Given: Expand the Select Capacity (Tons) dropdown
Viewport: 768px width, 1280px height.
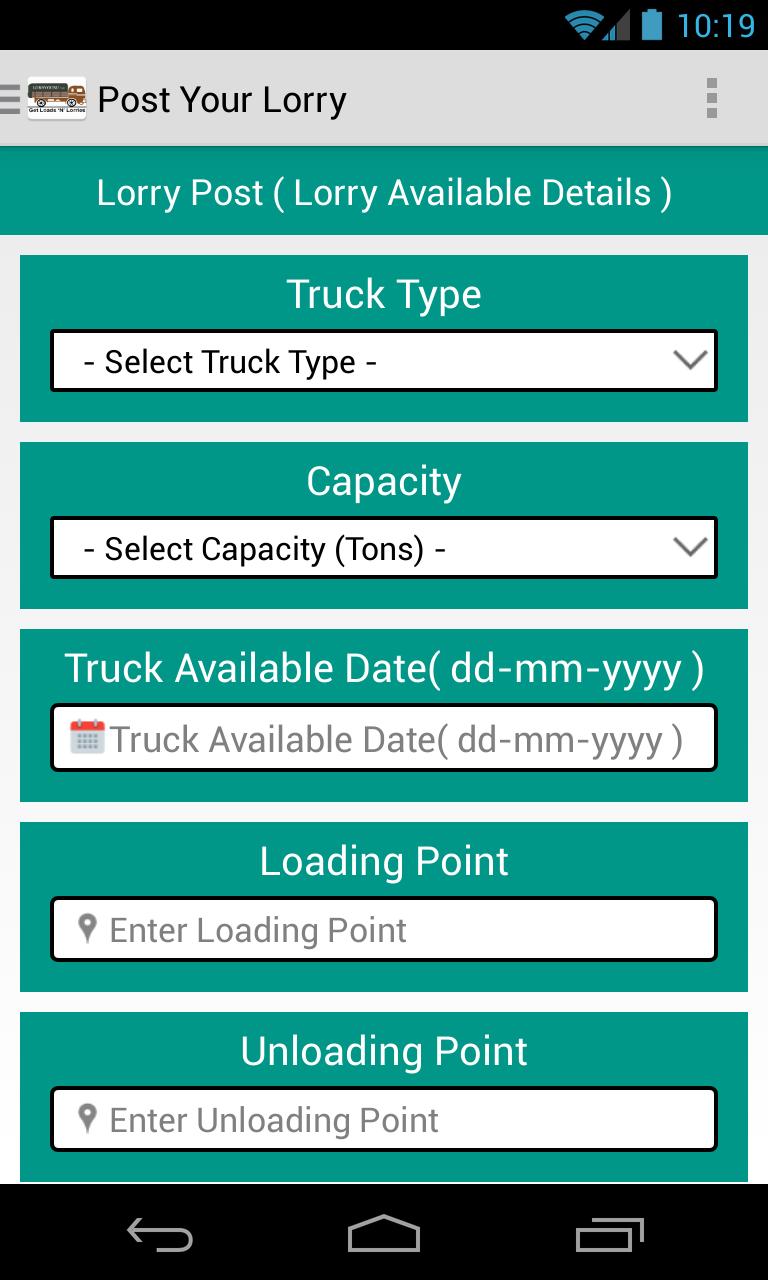Looking at the screenshot, I should 384,548.
